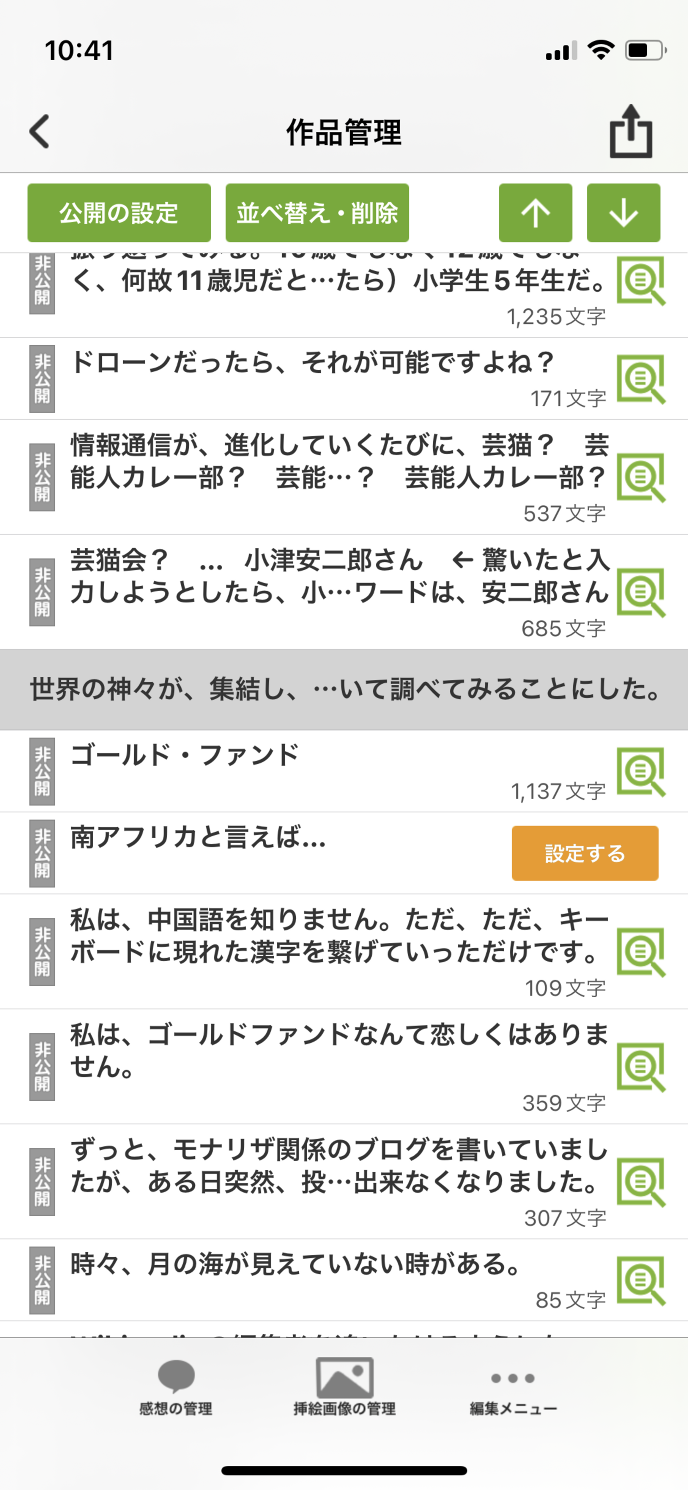Viewport: 688px width, 1490px height.
Task: Go to 感想の管理
Action: [x=176, y=1388]
